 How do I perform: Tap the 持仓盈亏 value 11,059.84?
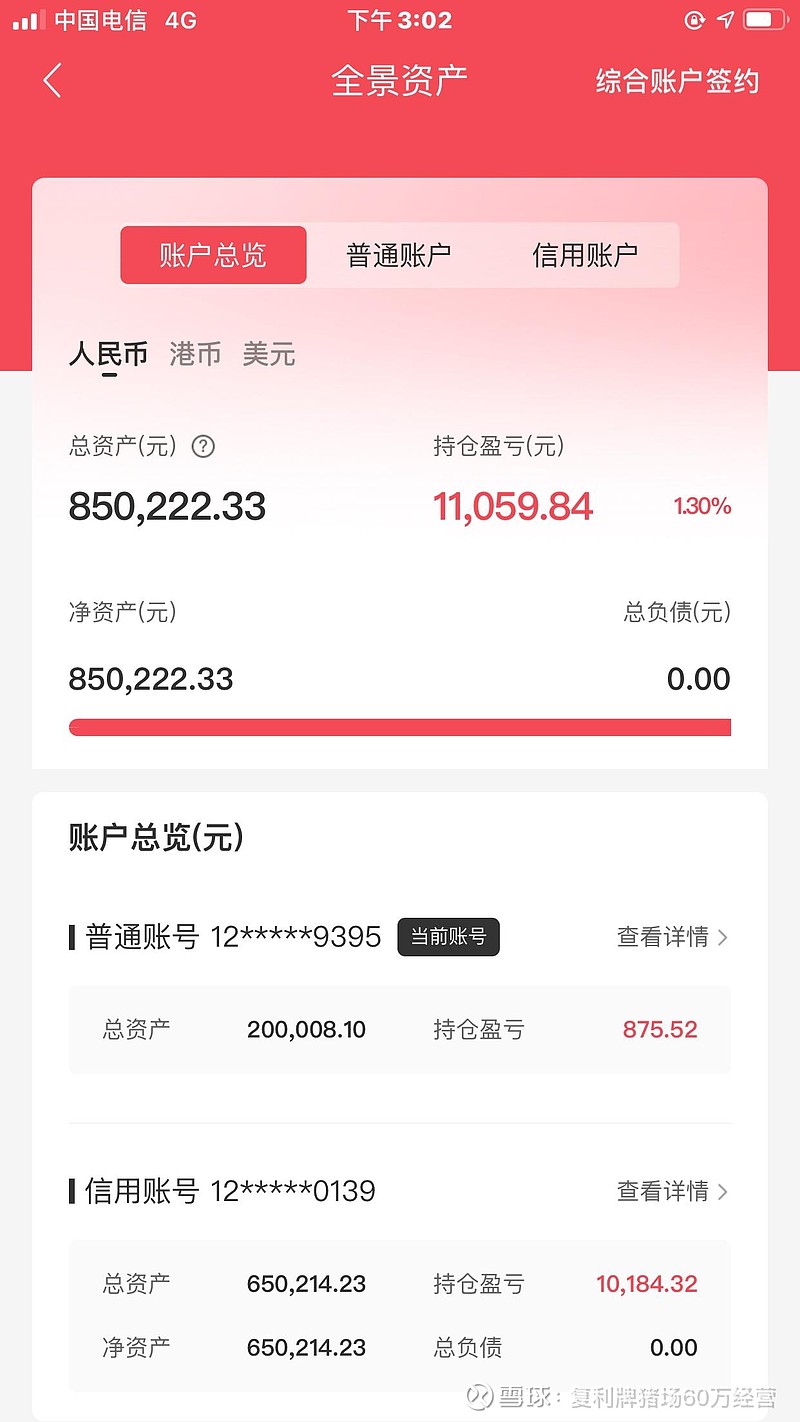point(513,506)
